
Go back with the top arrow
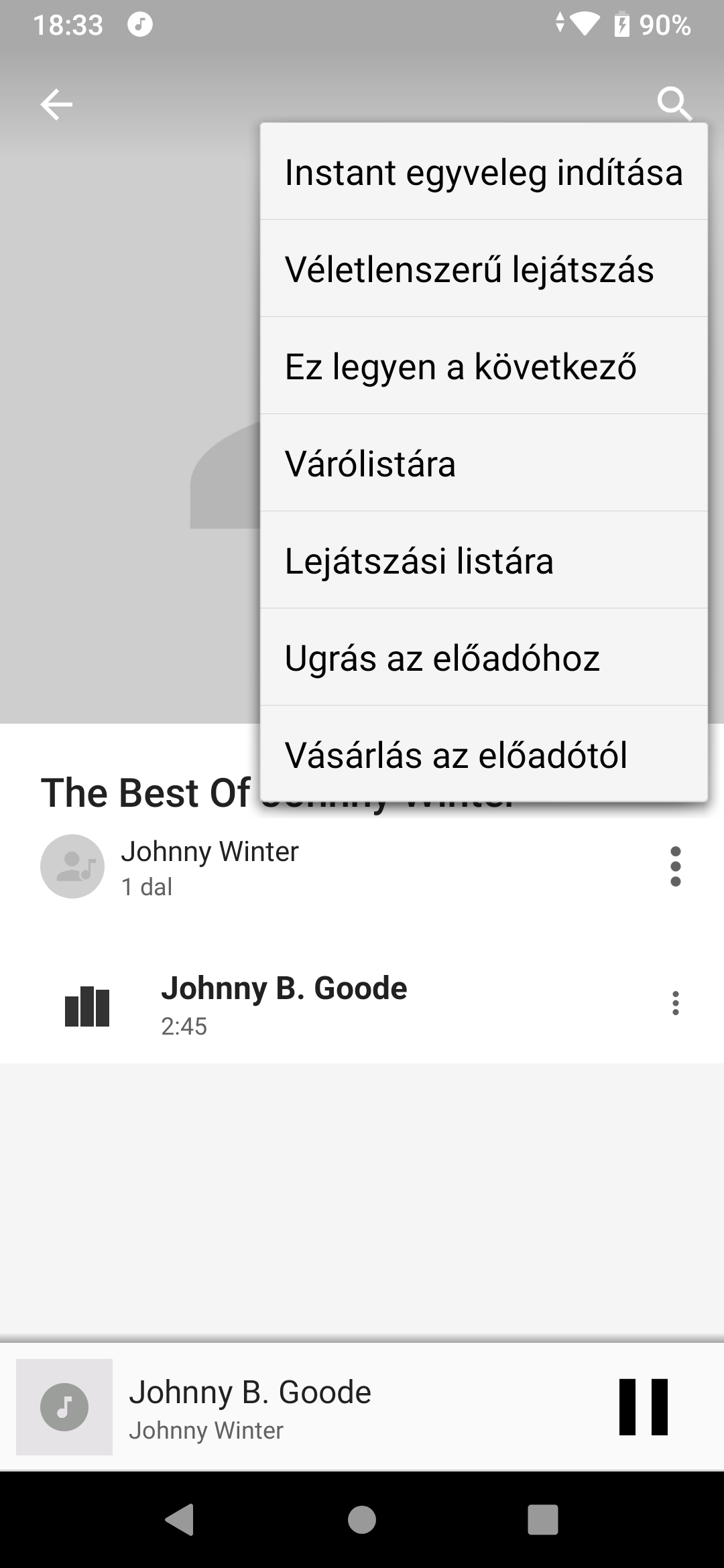[56, 105]
